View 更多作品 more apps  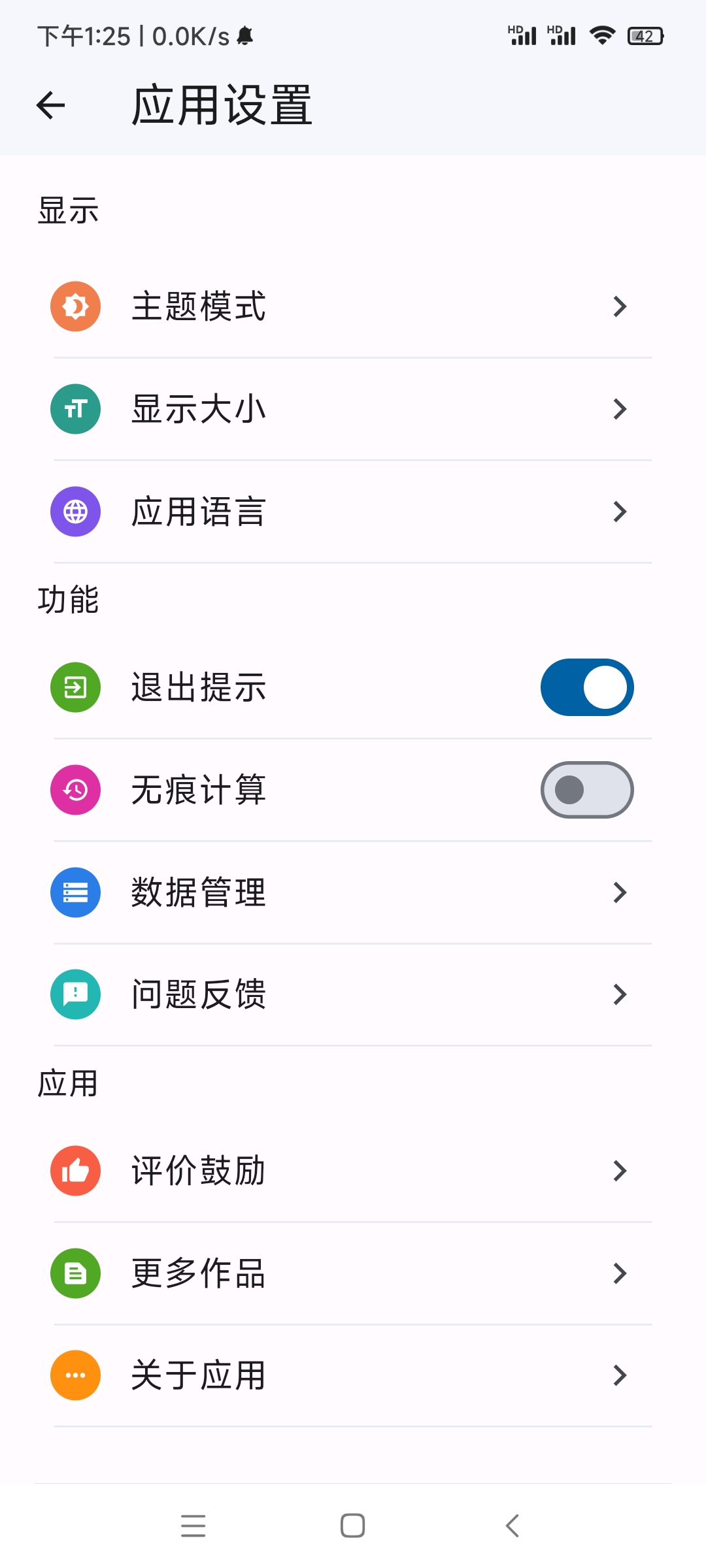pos(353,1273)
